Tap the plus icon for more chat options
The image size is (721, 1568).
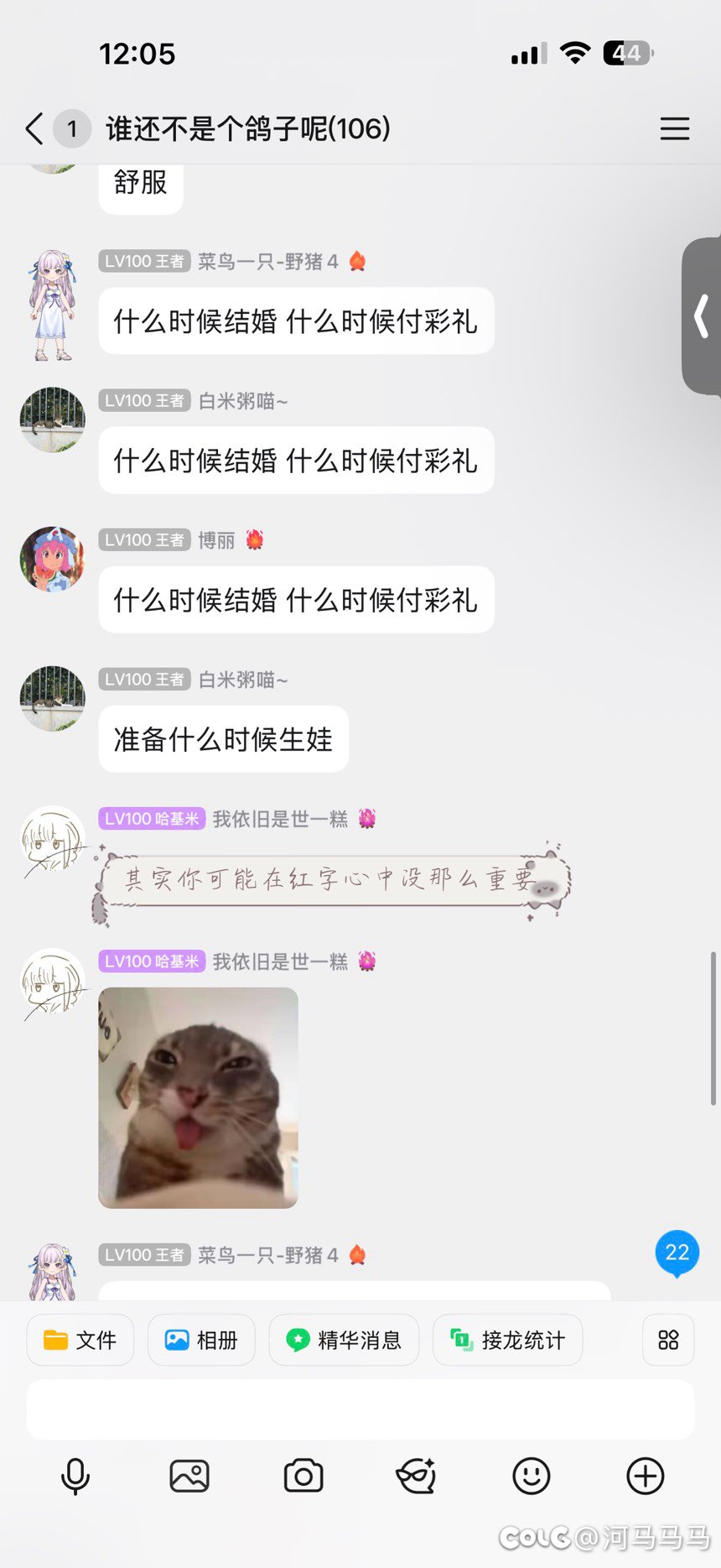644,1477
